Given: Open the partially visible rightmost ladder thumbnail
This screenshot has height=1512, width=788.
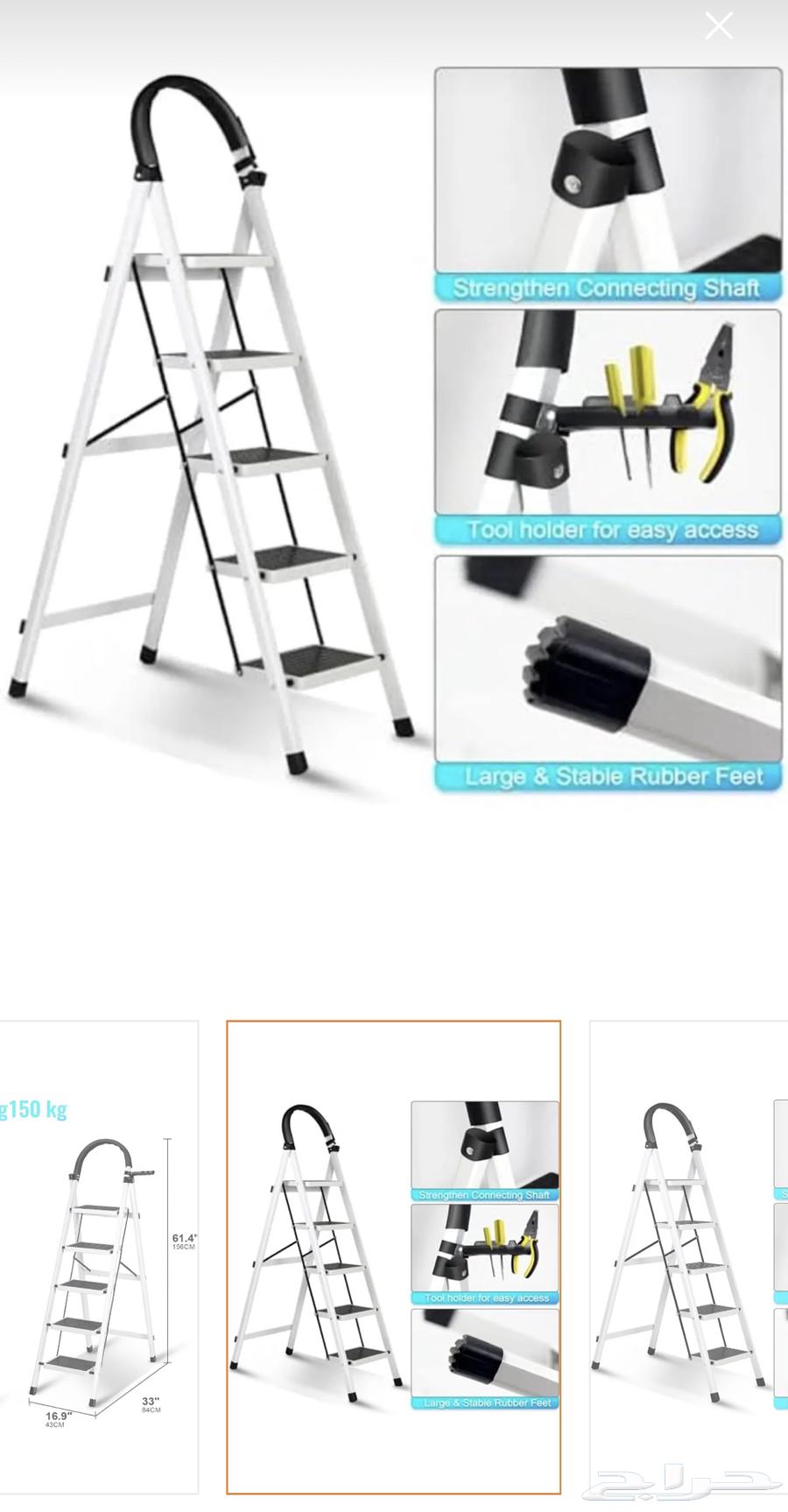Looking at the screenshot, I should pos(689,1257).
